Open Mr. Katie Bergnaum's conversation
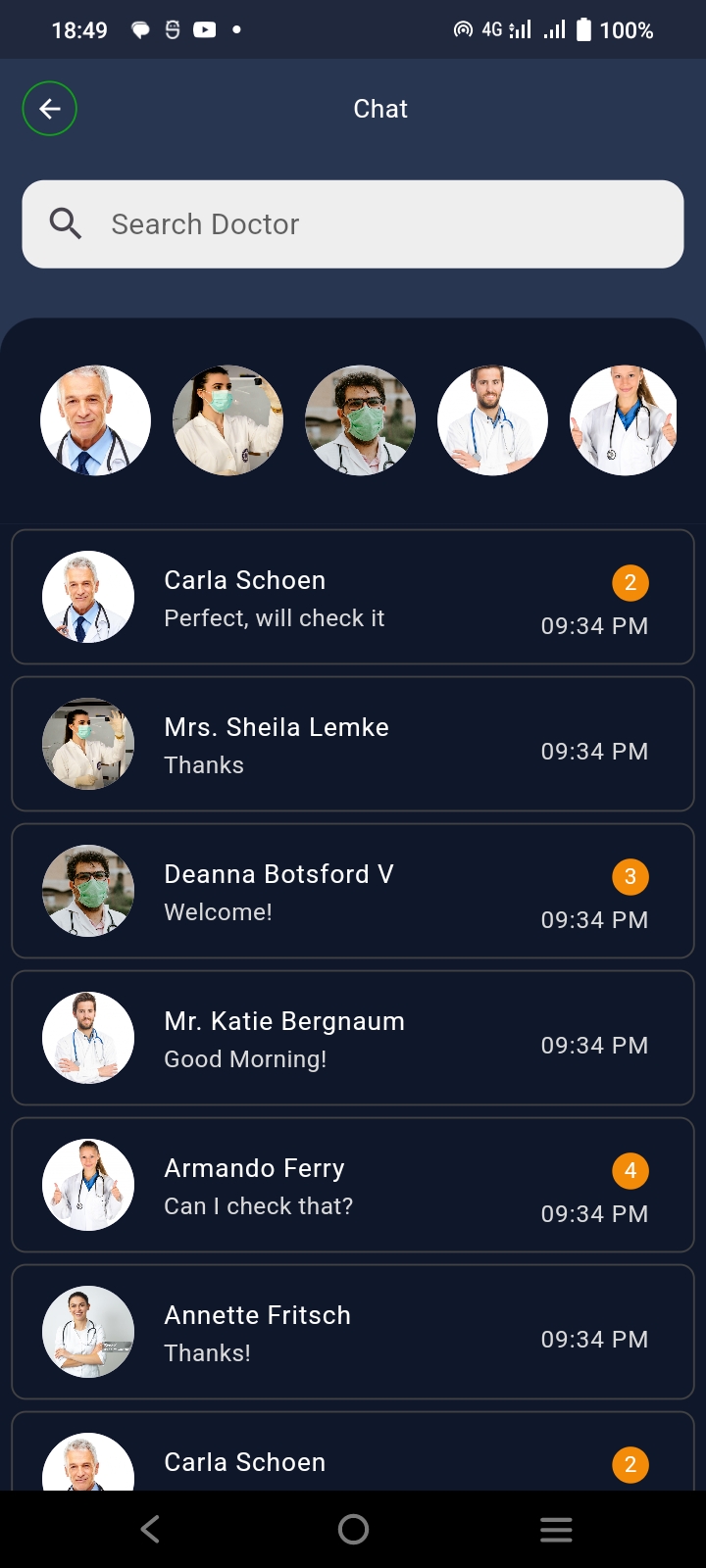The width and height of the screenshot is (706, 1568). 353,1038
